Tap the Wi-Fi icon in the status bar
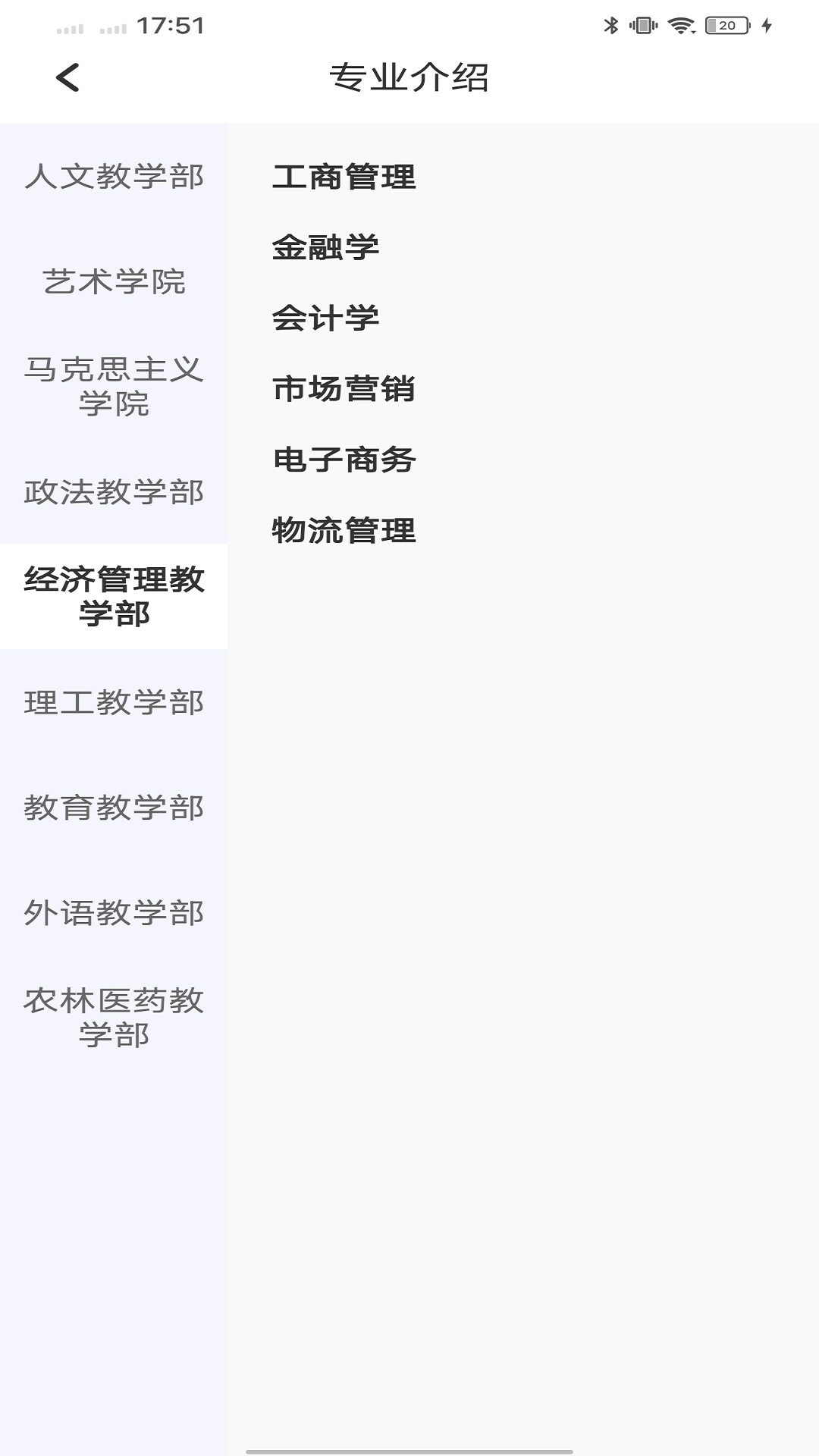 point(682,24)
